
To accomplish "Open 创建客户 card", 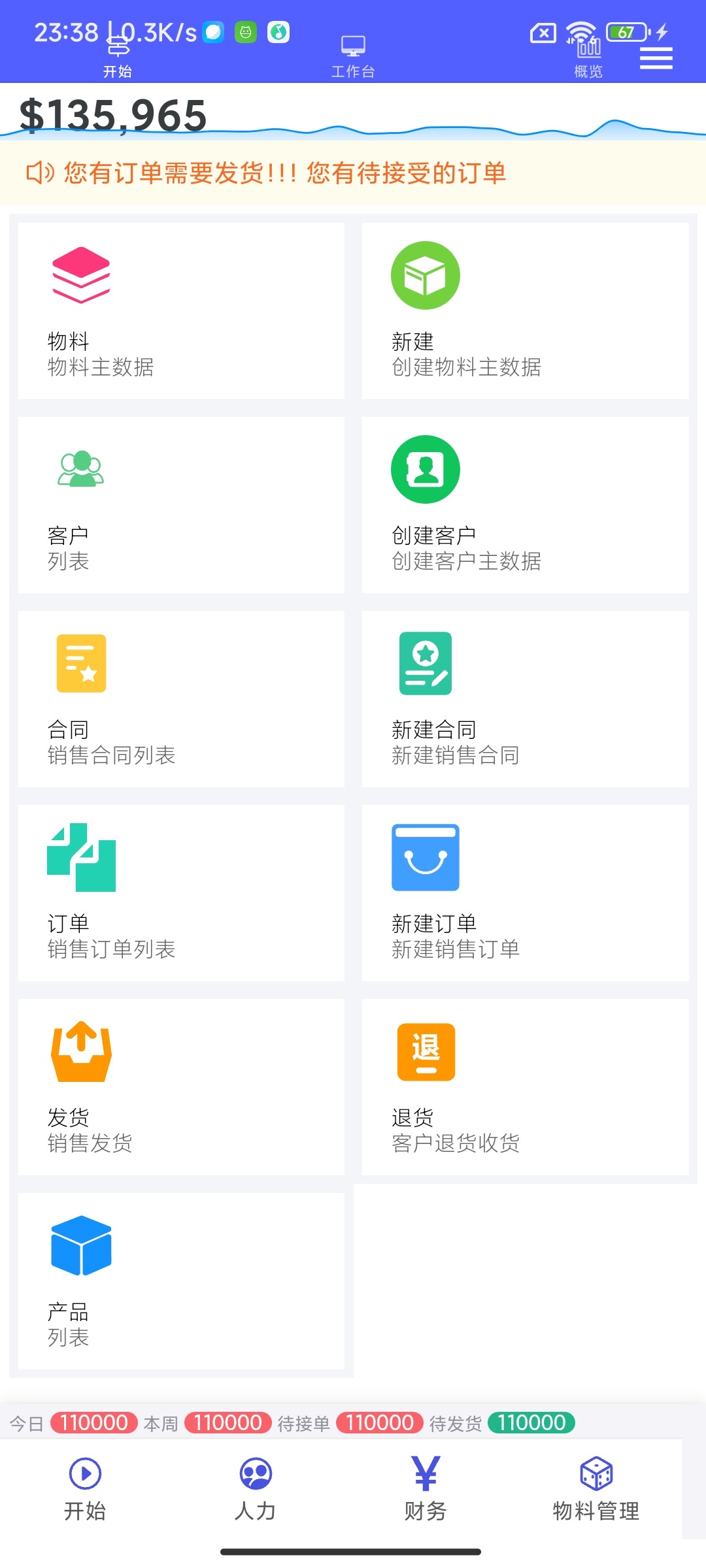I will 525,505.
